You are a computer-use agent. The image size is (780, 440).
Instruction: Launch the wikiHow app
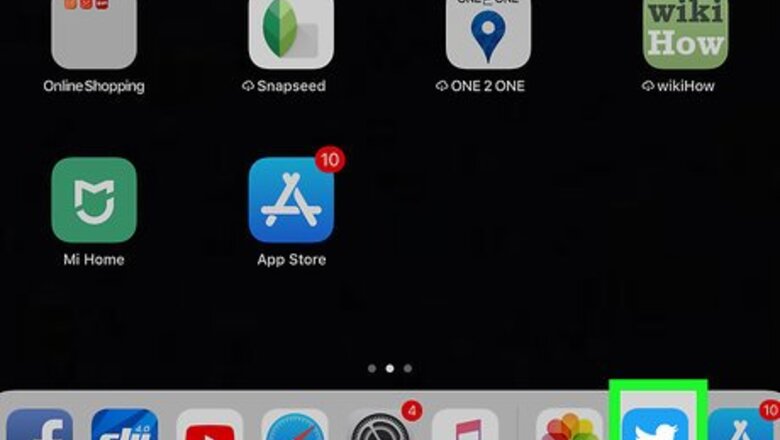click(685, 32)
